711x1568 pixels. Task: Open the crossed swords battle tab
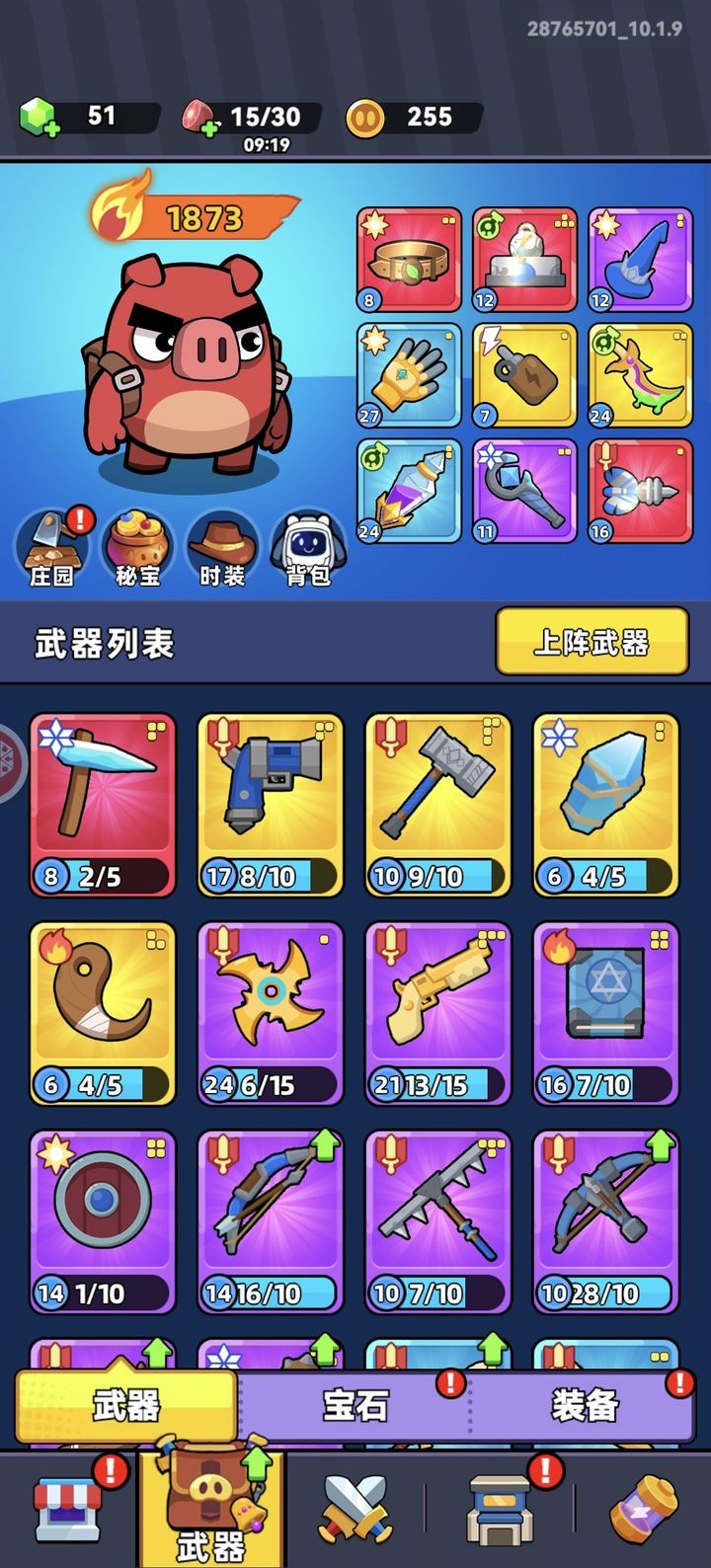click(x=355, y=1511)
